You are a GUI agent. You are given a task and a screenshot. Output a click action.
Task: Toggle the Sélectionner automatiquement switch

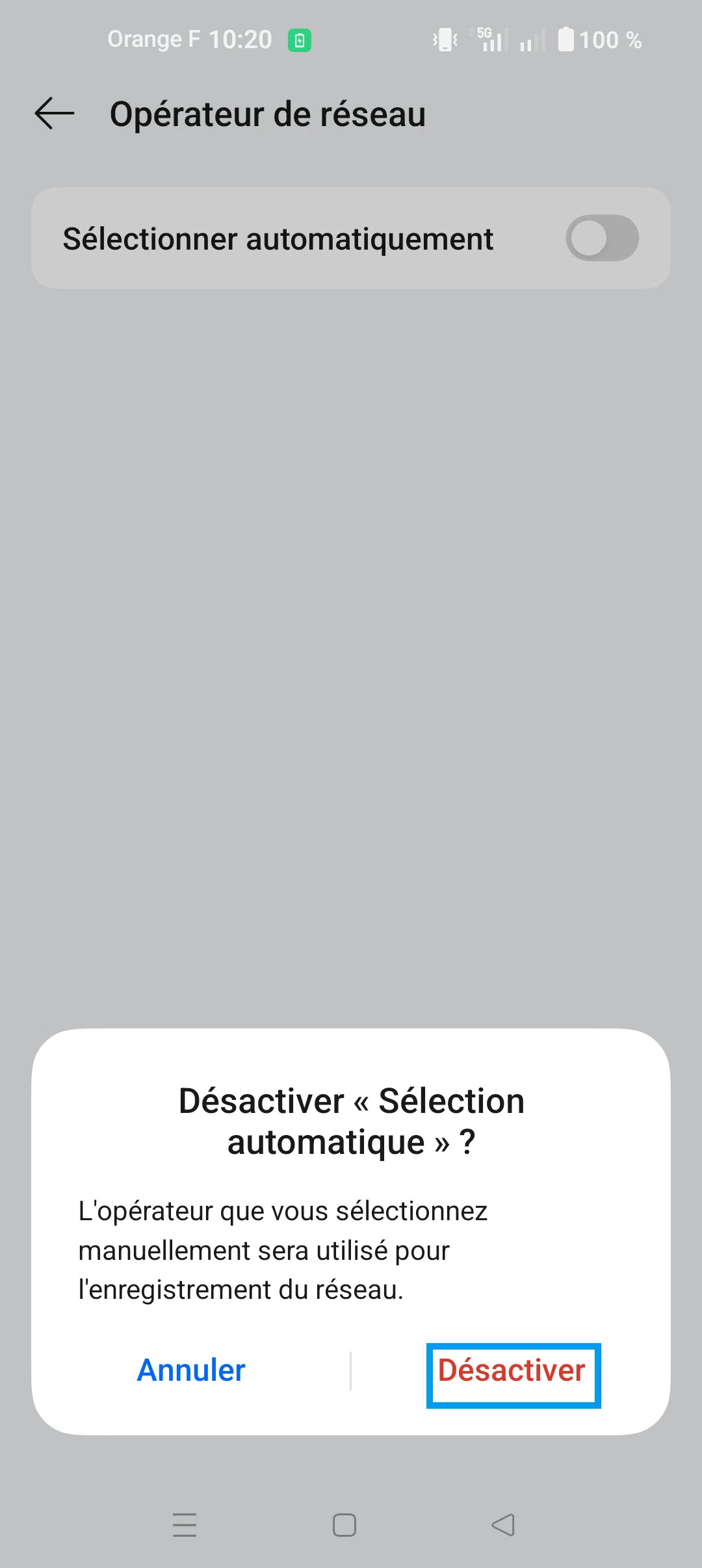(602, 238)
